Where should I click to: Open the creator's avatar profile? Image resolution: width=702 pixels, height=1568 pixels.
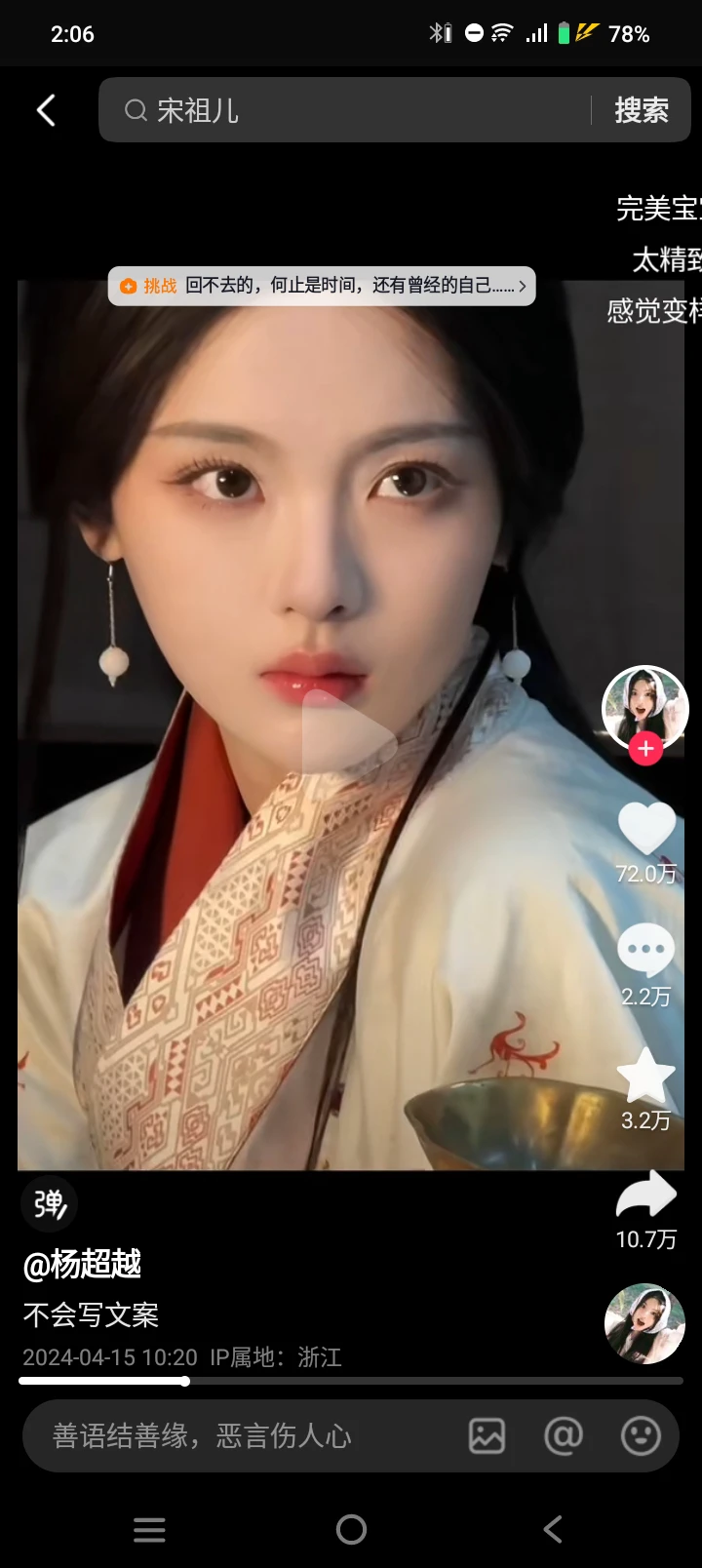pos(644,706)
